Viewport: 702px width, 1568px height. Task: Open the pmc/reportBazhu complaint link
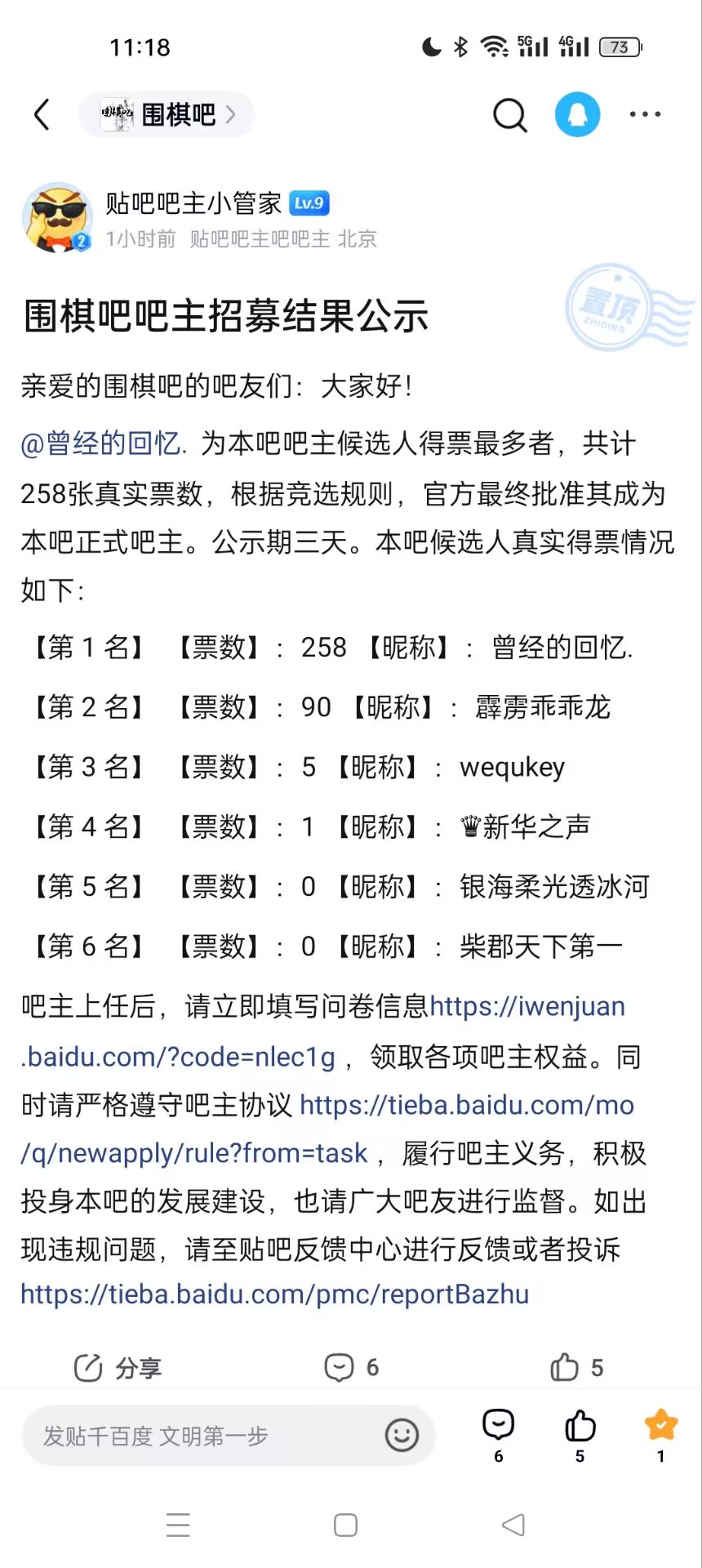tap(275, 1294)
